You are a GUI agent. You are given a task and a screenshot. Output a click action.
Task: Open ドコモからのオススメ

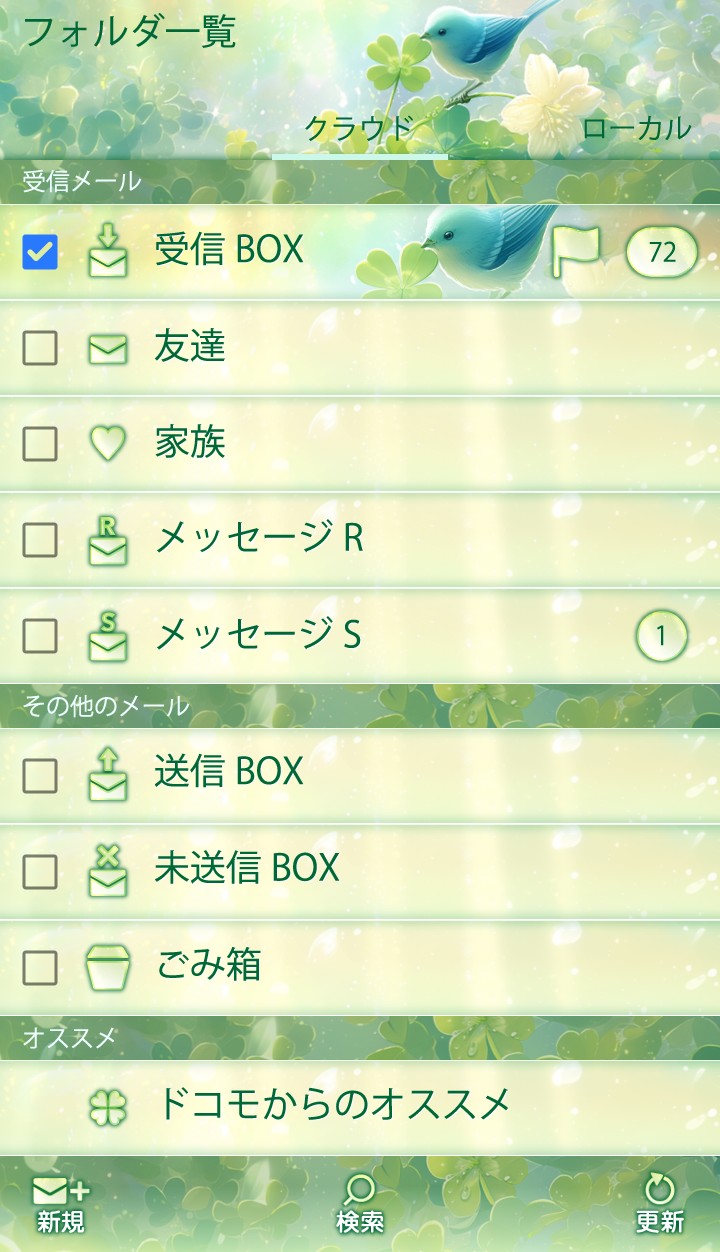pyautogui.click(x=335, y=1105)
